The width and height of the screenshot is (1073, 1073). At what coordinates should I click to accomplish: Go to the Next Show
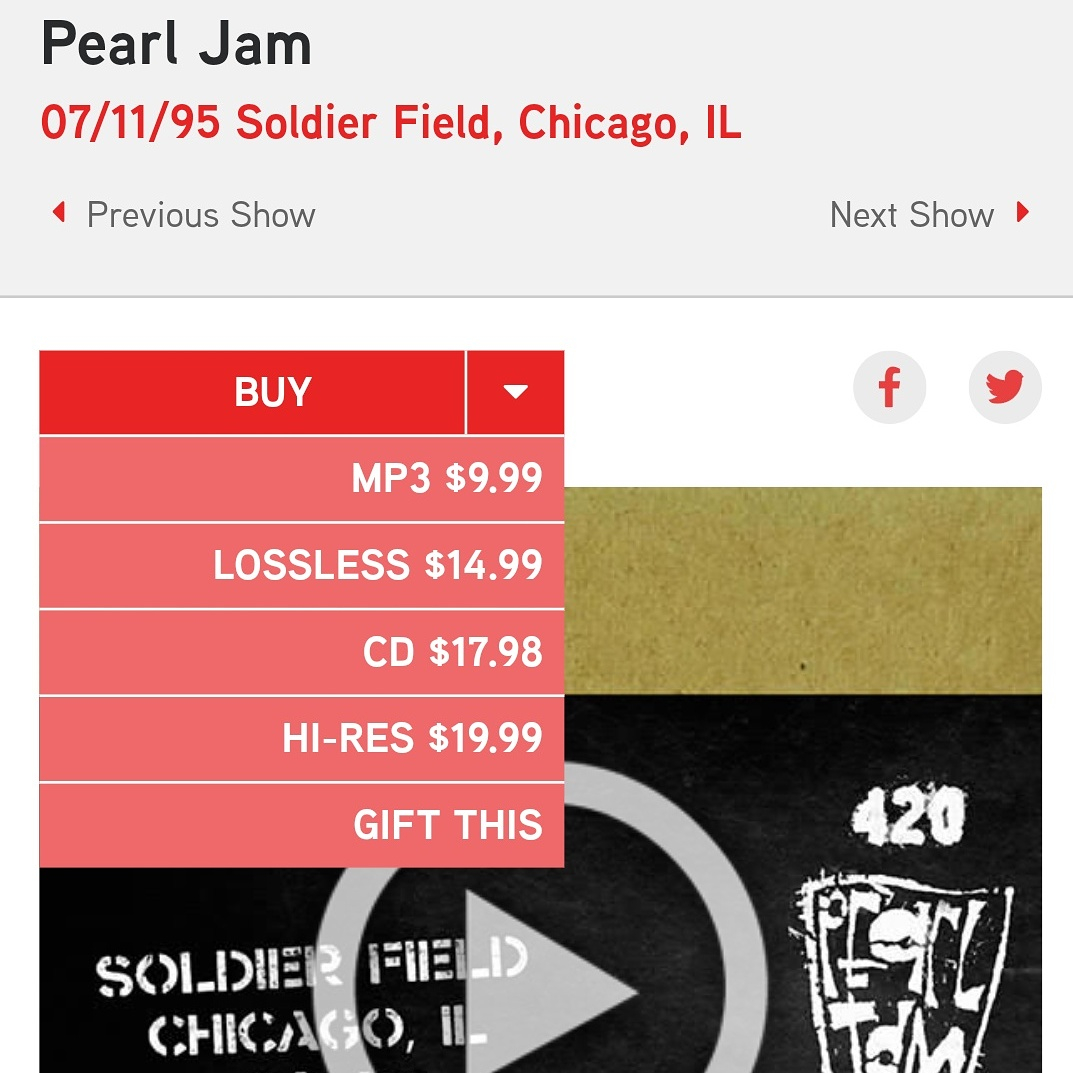[929, 215]
